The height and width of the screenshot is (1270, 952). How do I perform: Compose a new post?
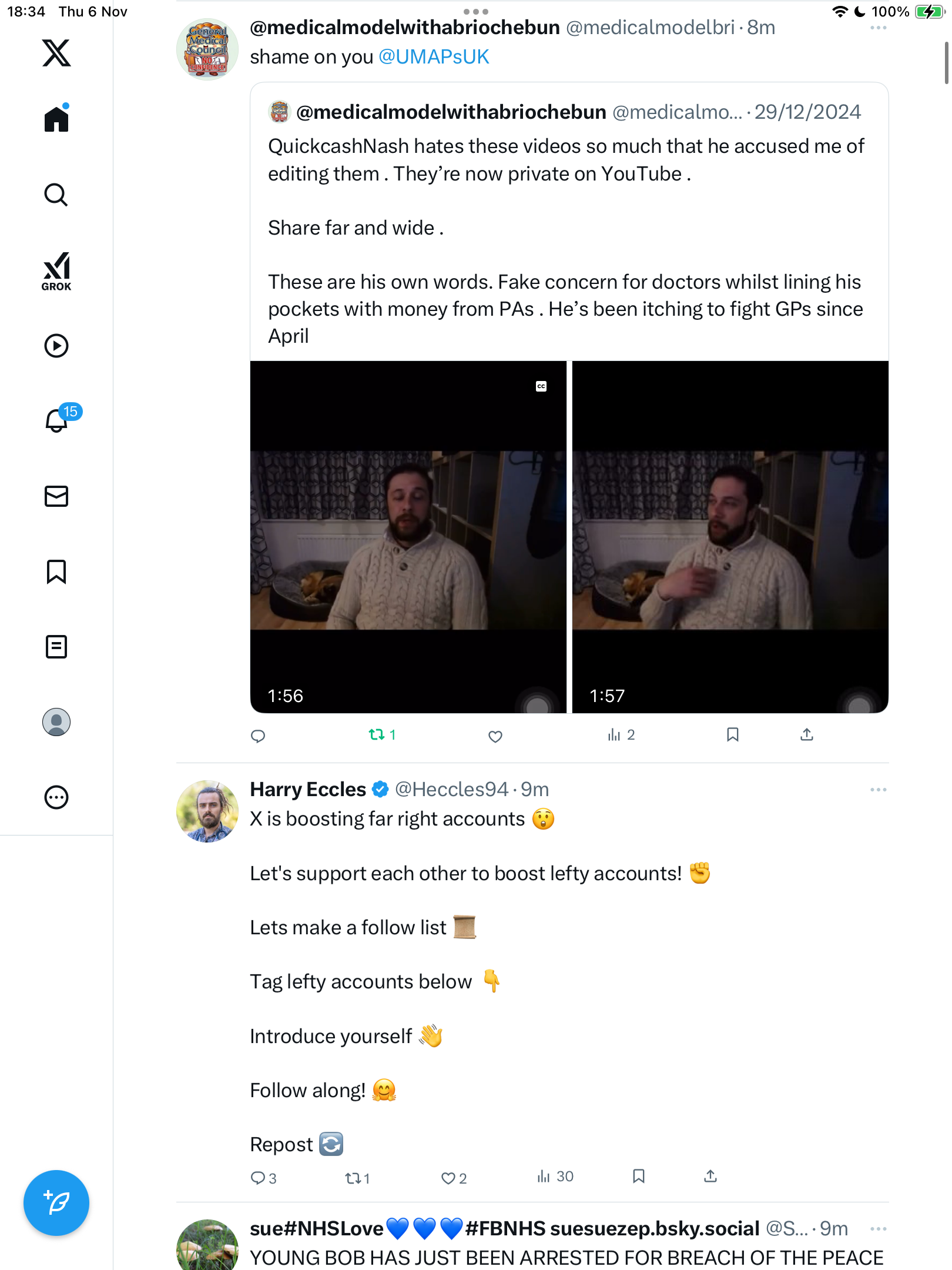tap(56, 1203)
